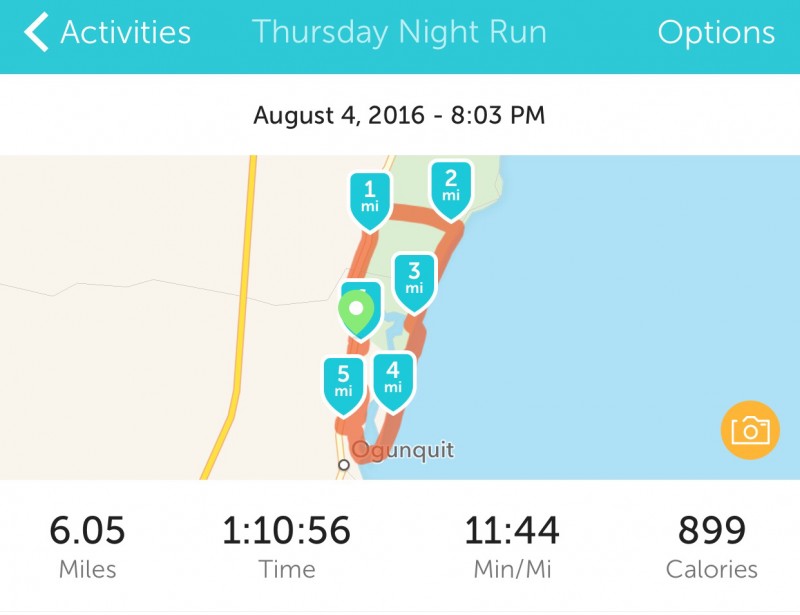Go back to Activities
800x615 pixels.
pos(106,33)
